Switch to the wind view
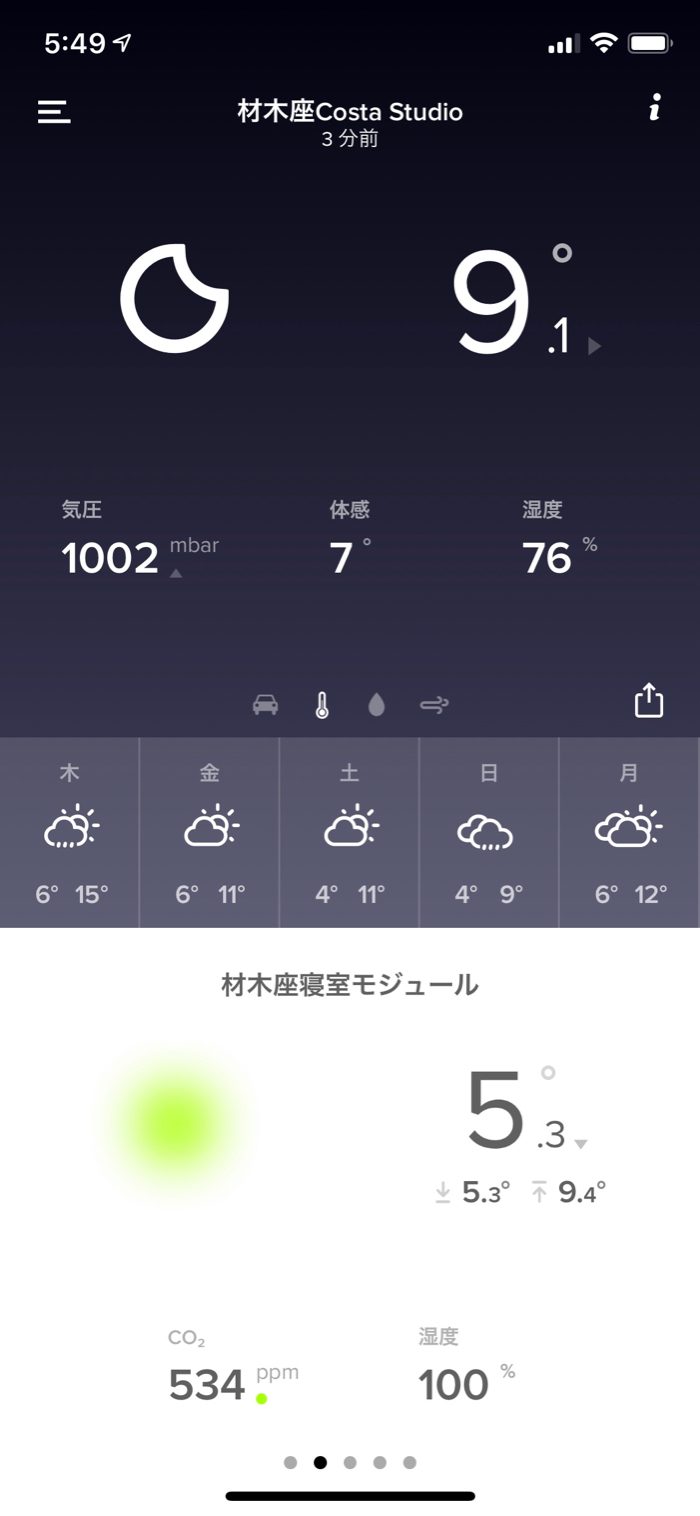 [x=434, y=705]
